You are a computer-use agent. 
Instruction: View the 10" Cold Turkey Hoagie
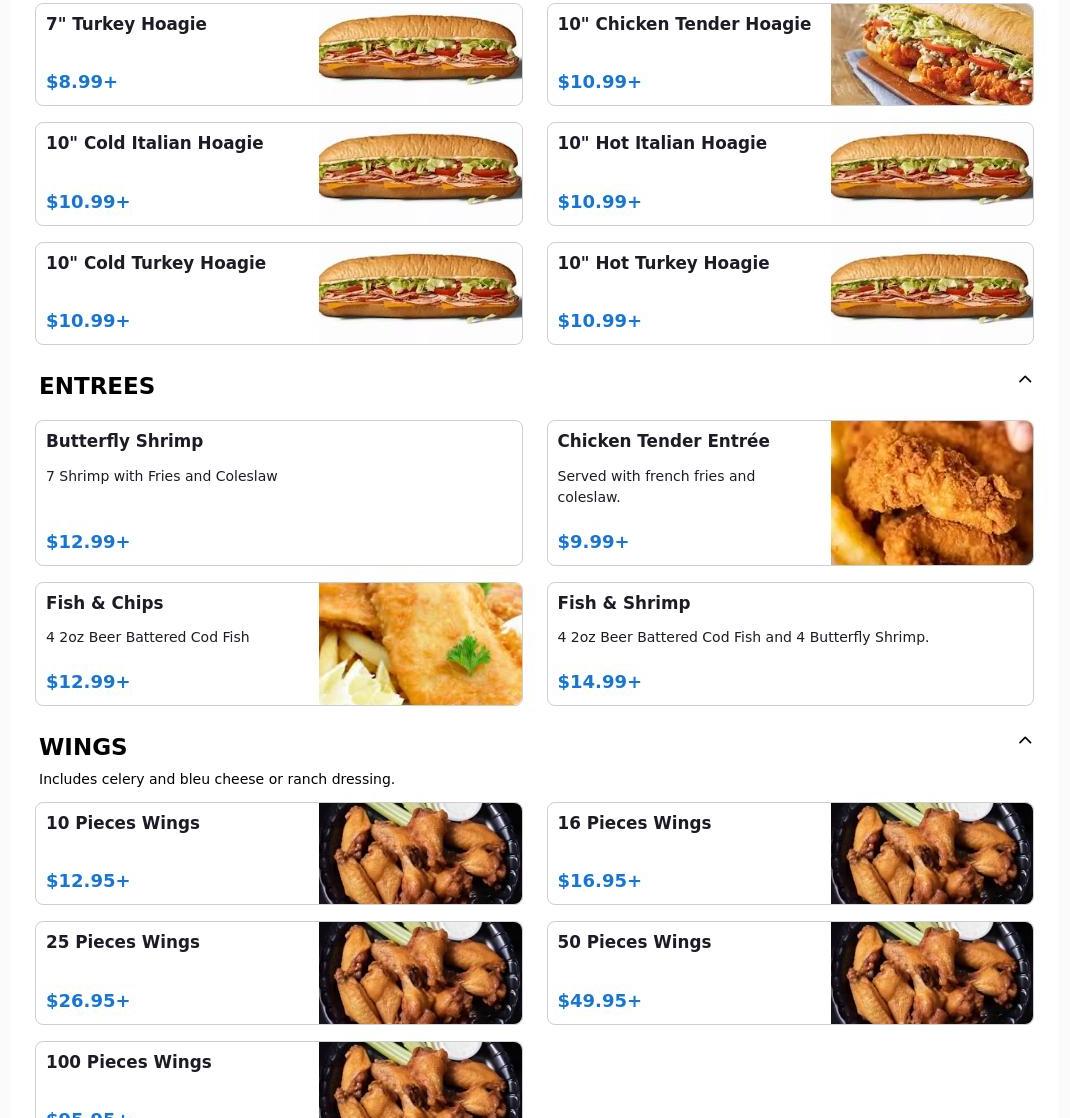tap(278, 293)
